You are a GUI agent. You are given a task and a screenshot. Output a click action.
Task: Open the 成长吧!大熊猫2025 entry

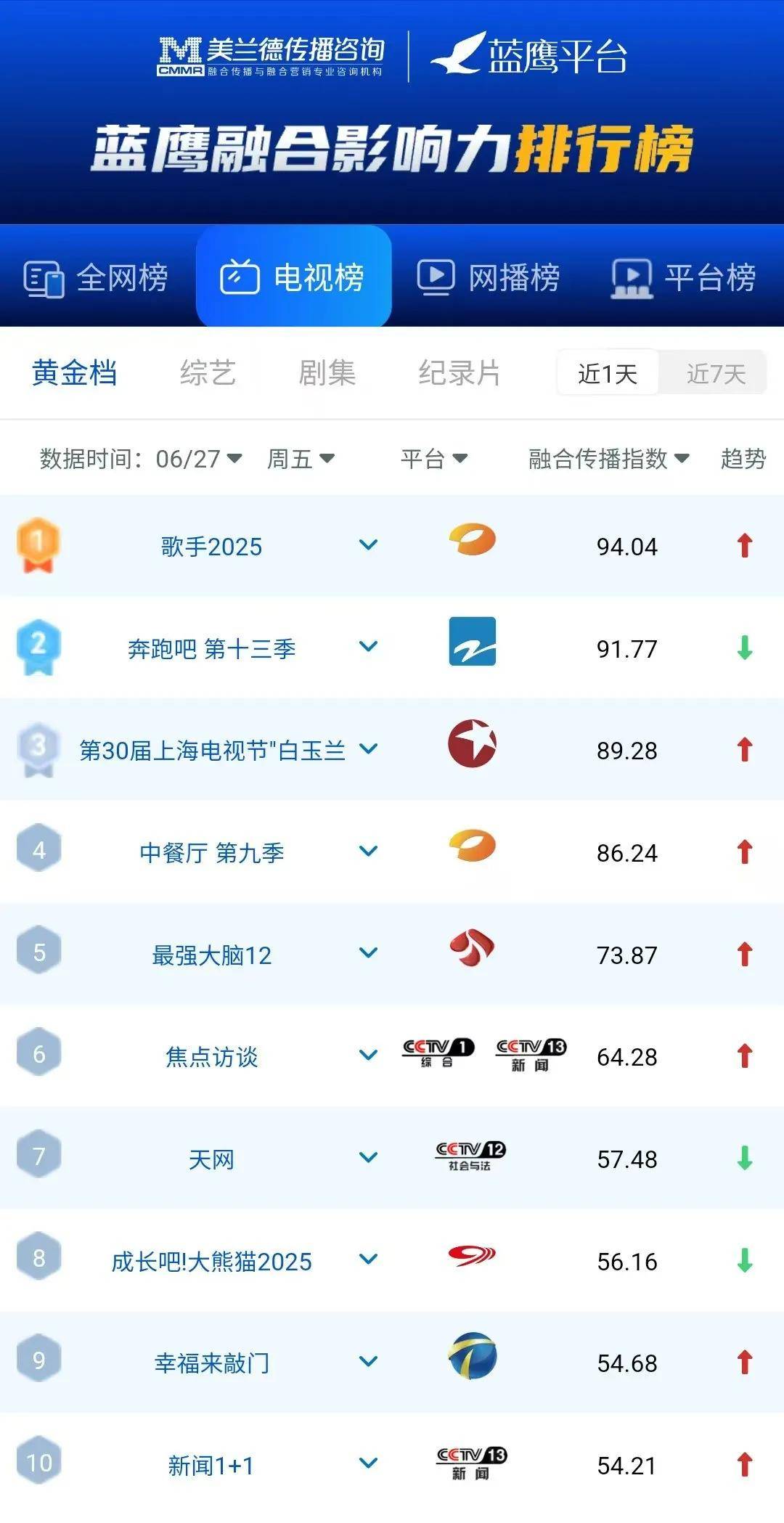click(211, 1262)
